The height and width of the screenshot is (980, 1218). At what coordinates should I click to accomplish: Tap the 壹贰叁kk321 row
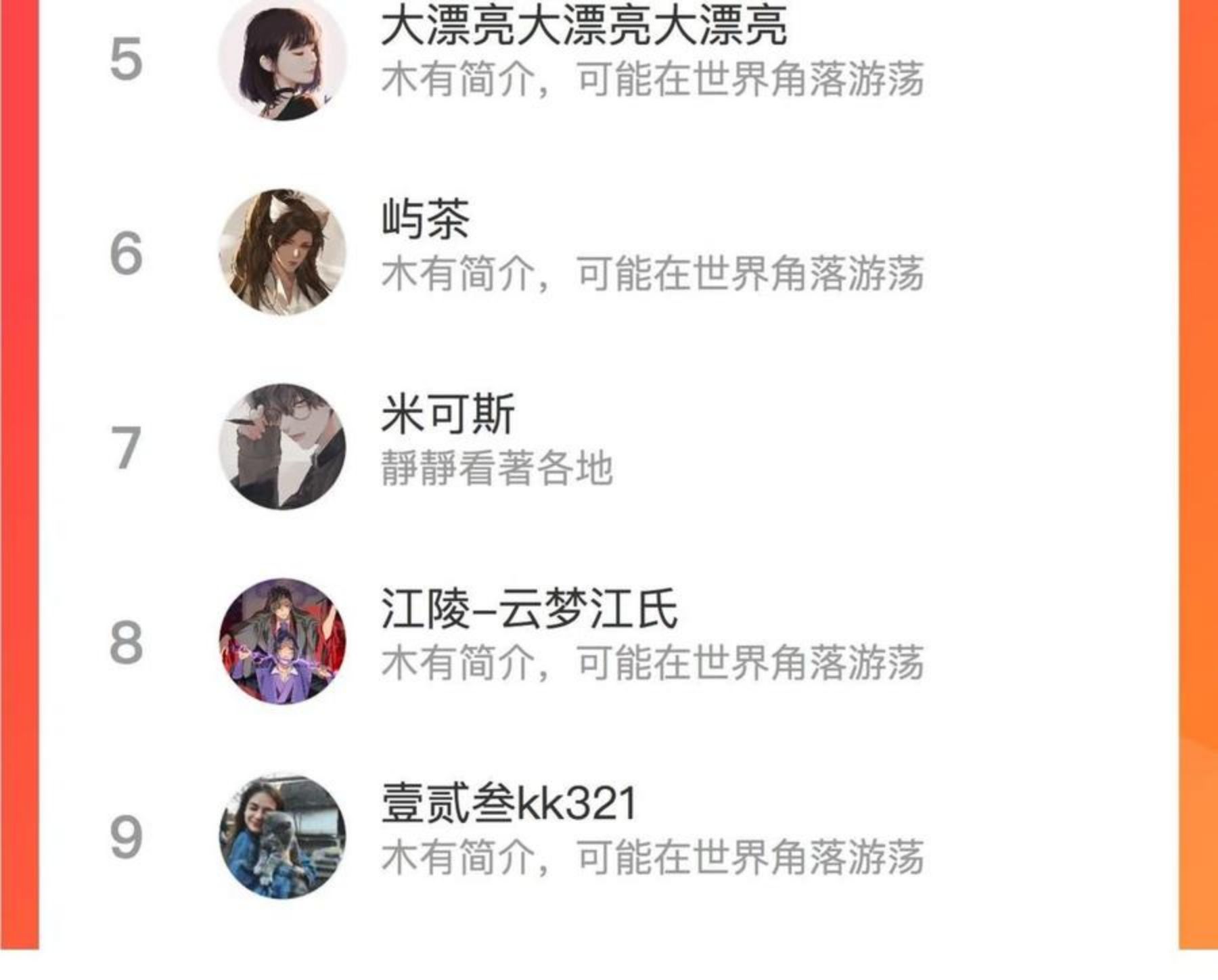(609, 837)
